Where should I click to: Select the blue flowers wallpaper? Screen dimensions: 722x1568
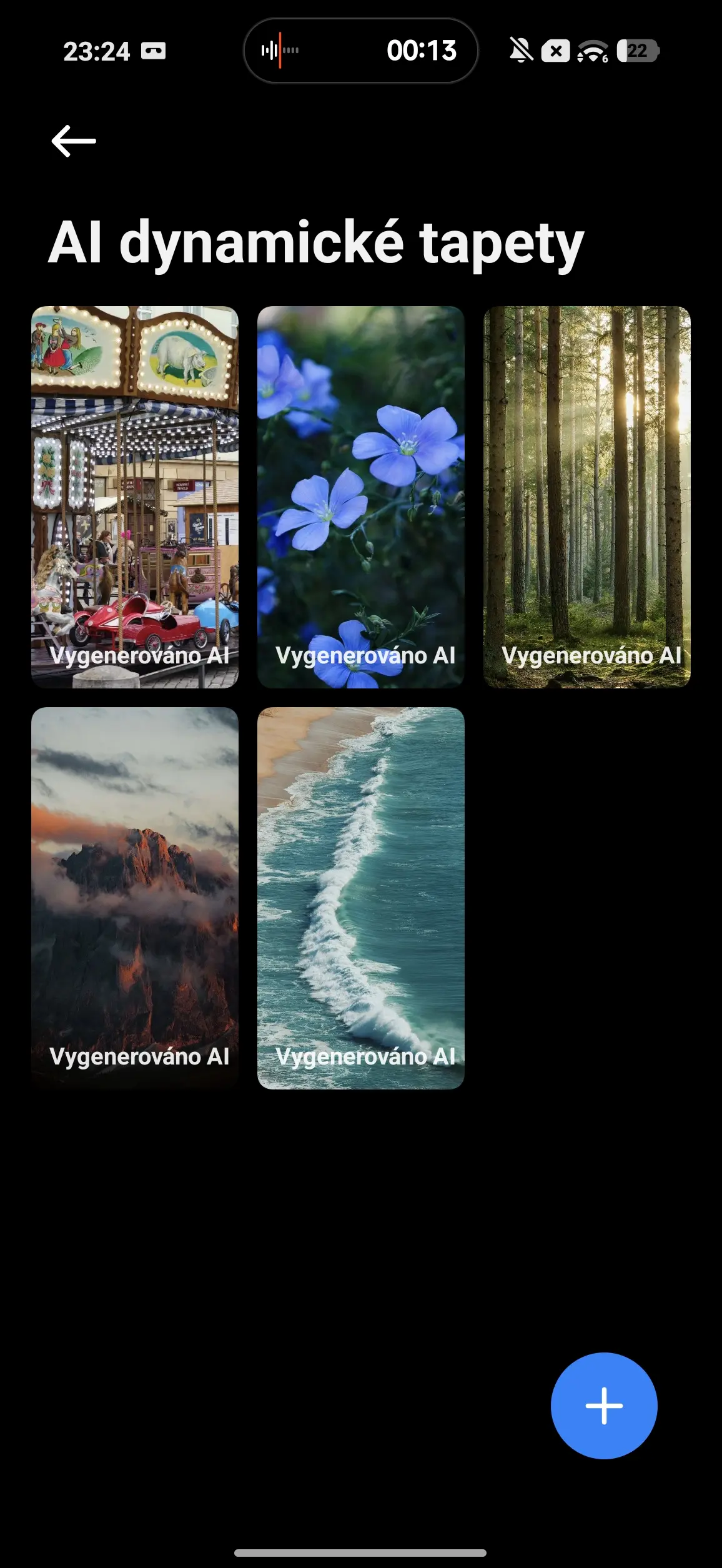pyautogui.click(x=361, y=497)
